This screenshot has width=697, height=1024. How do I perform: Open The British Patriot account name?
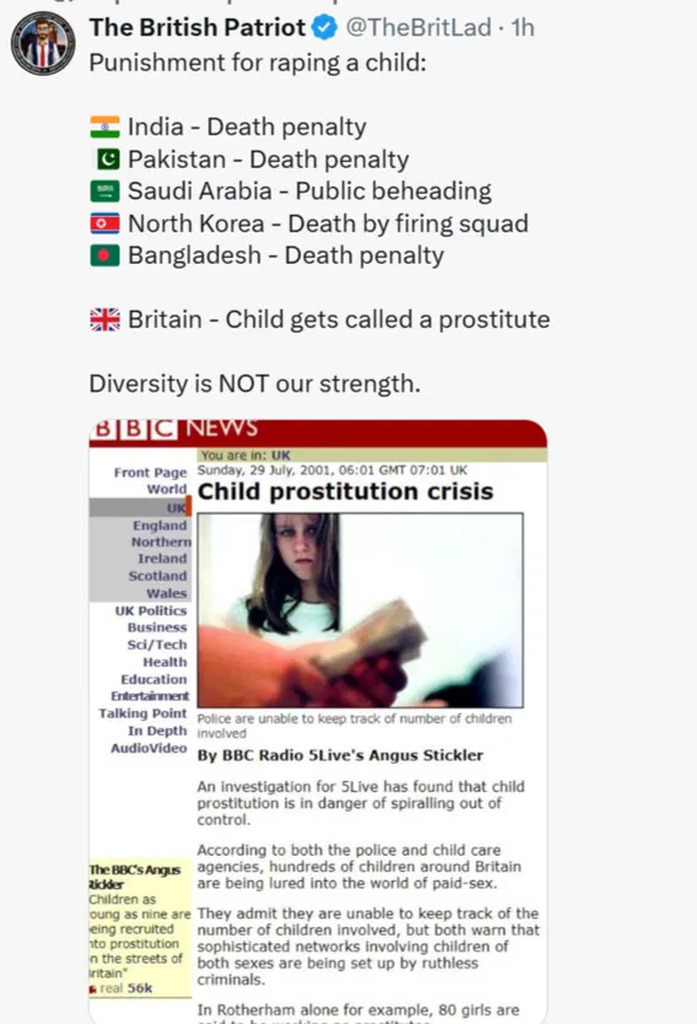(197, 28)
